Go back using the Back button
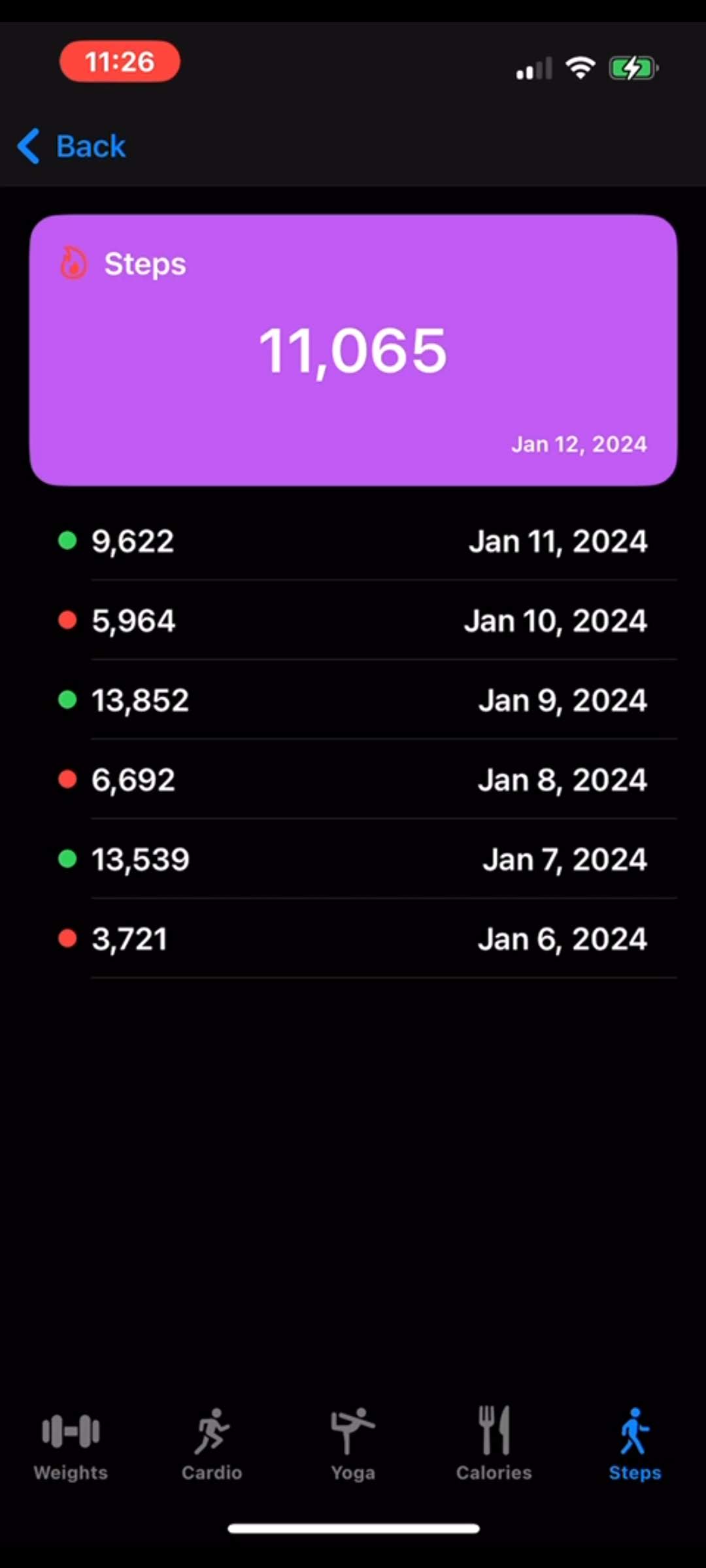The width and height of the screenshot is (706, 1568). [x=72, y=146]
